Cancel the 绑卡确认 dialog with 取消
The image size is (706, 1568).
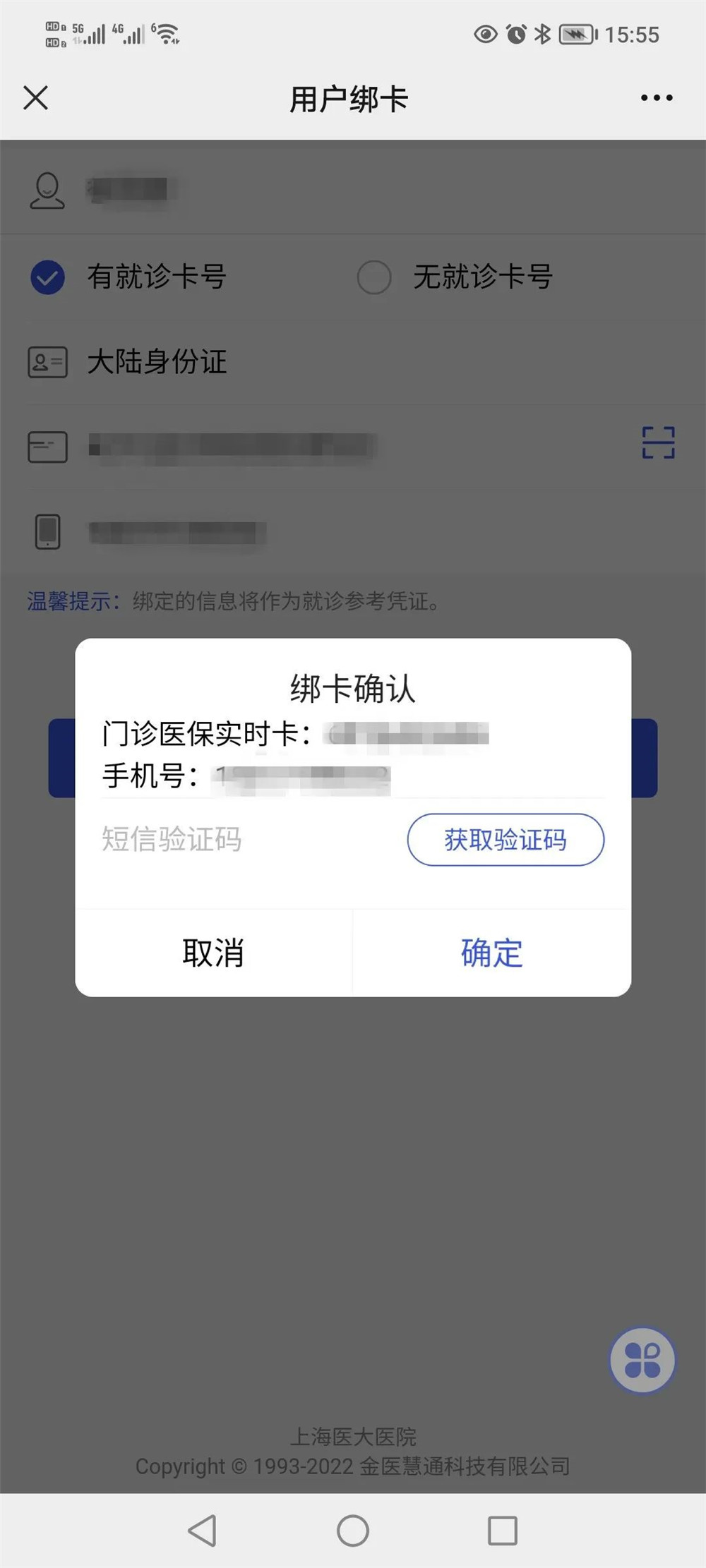click(213, 953)
